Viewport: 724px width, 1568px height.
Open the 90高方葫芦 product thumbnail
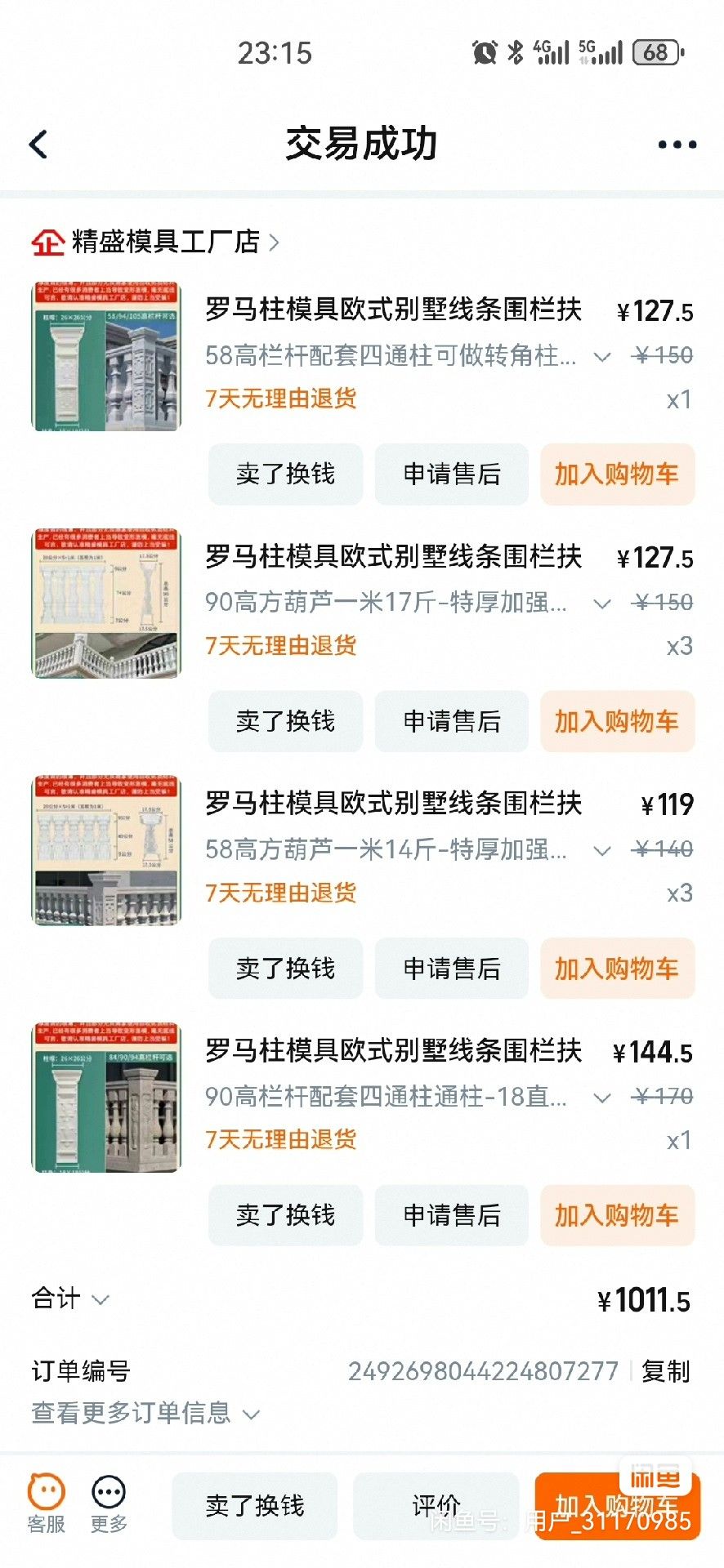[106, 604]
